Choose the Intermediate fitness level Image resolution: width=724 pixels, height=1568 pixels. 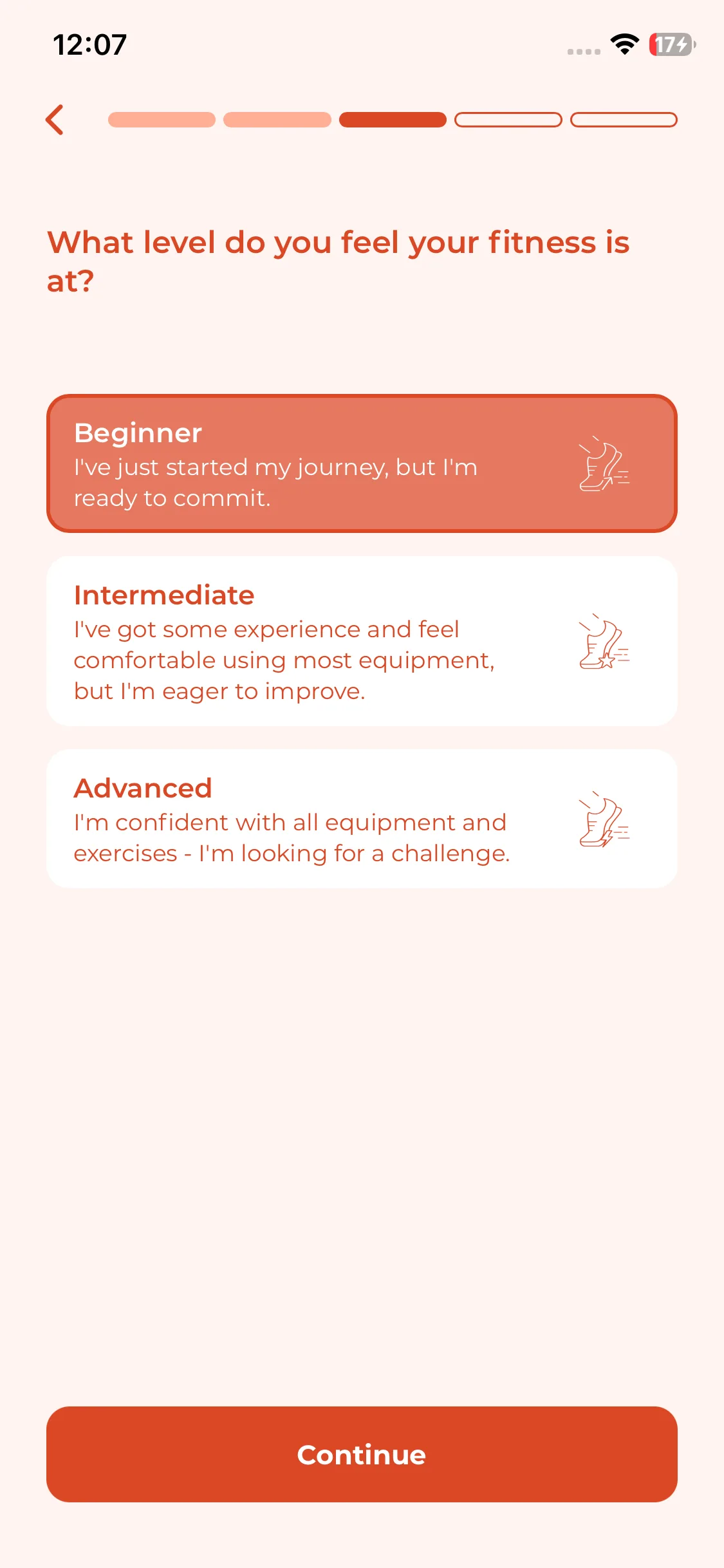click(x=362, y=641)
